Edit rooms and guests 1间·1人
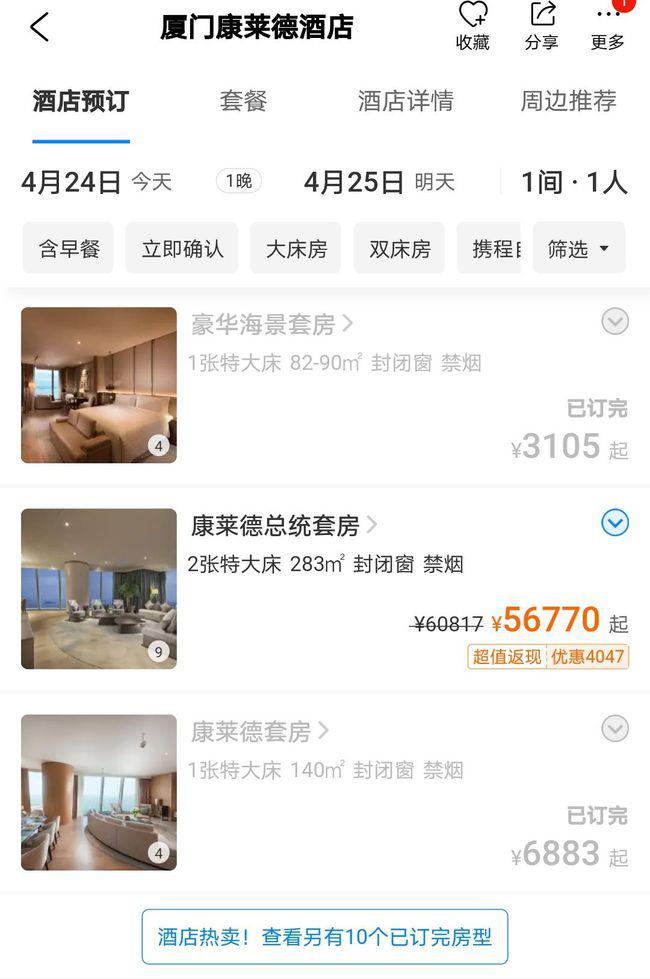The width and height of the screenshot is (650, 979). 574,182
